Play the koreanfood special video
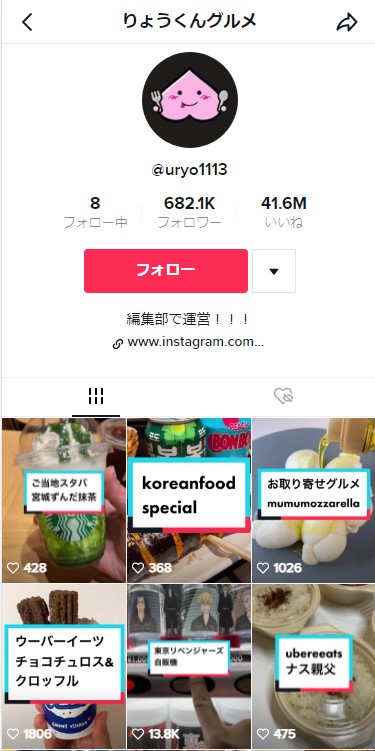Viewport: 375px width, 751px height. pos(189,500)
